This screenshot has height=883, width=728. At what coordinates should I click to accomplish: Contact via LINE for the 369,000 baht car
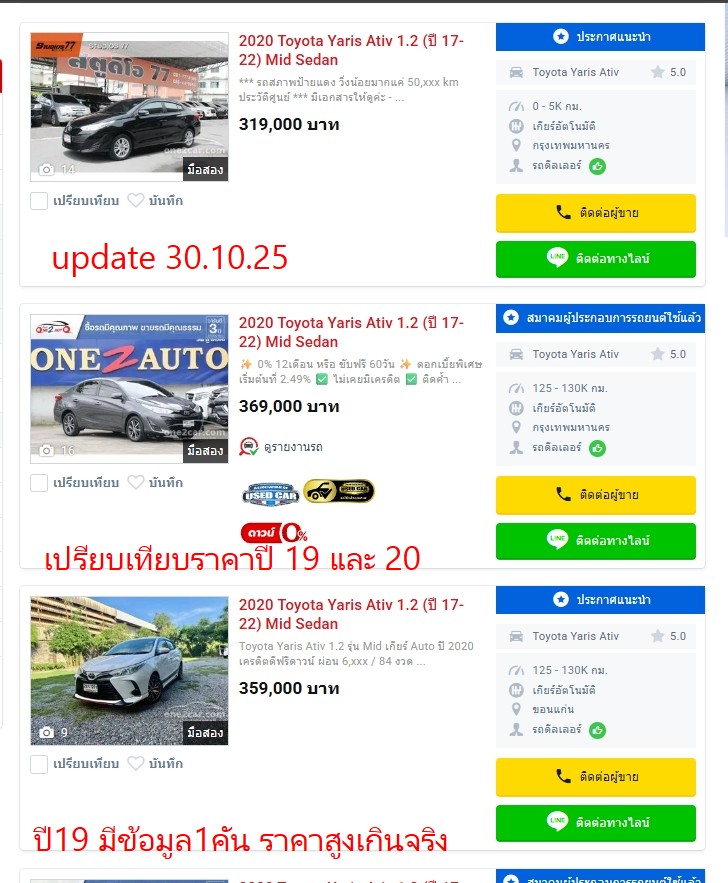596,541
